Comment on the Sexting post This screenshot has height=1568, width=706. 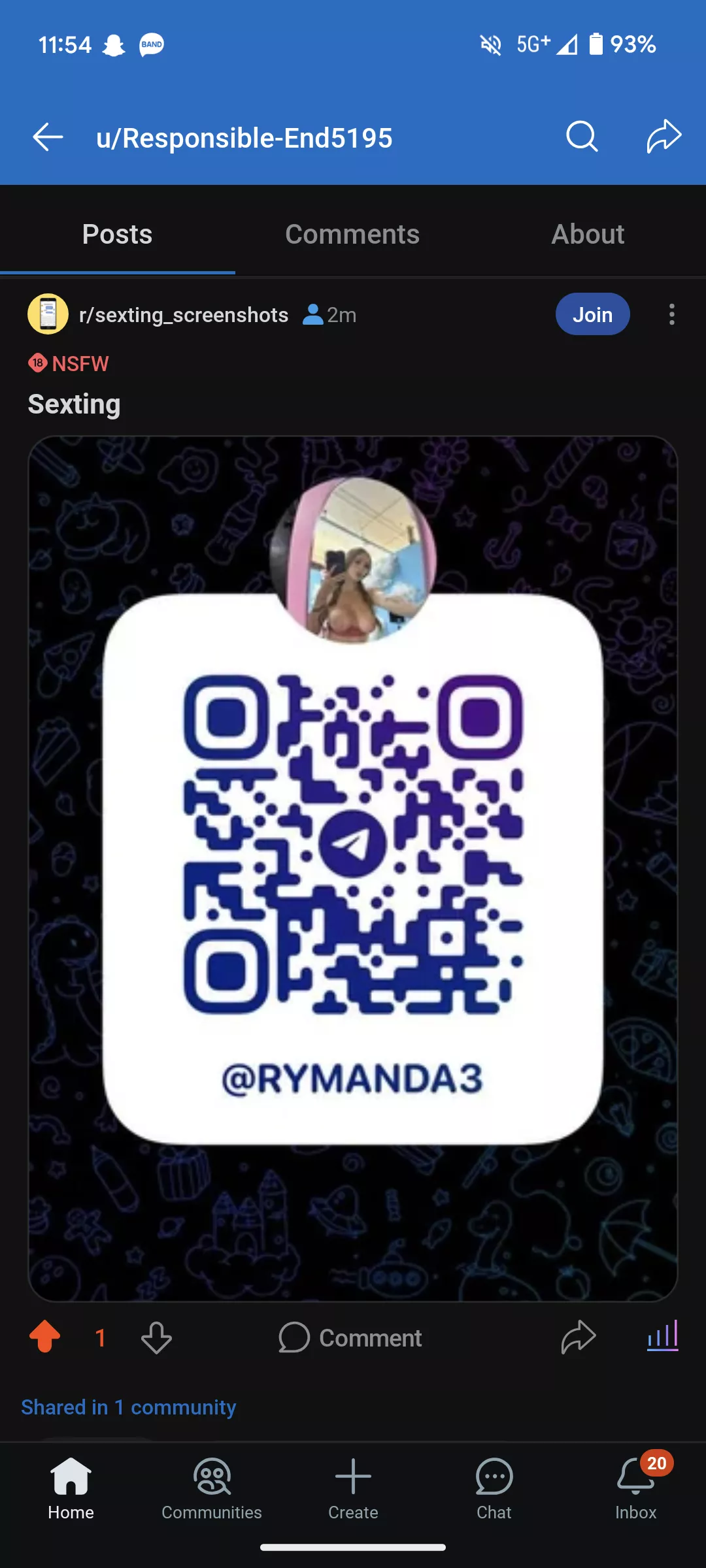click(350, 1337)
